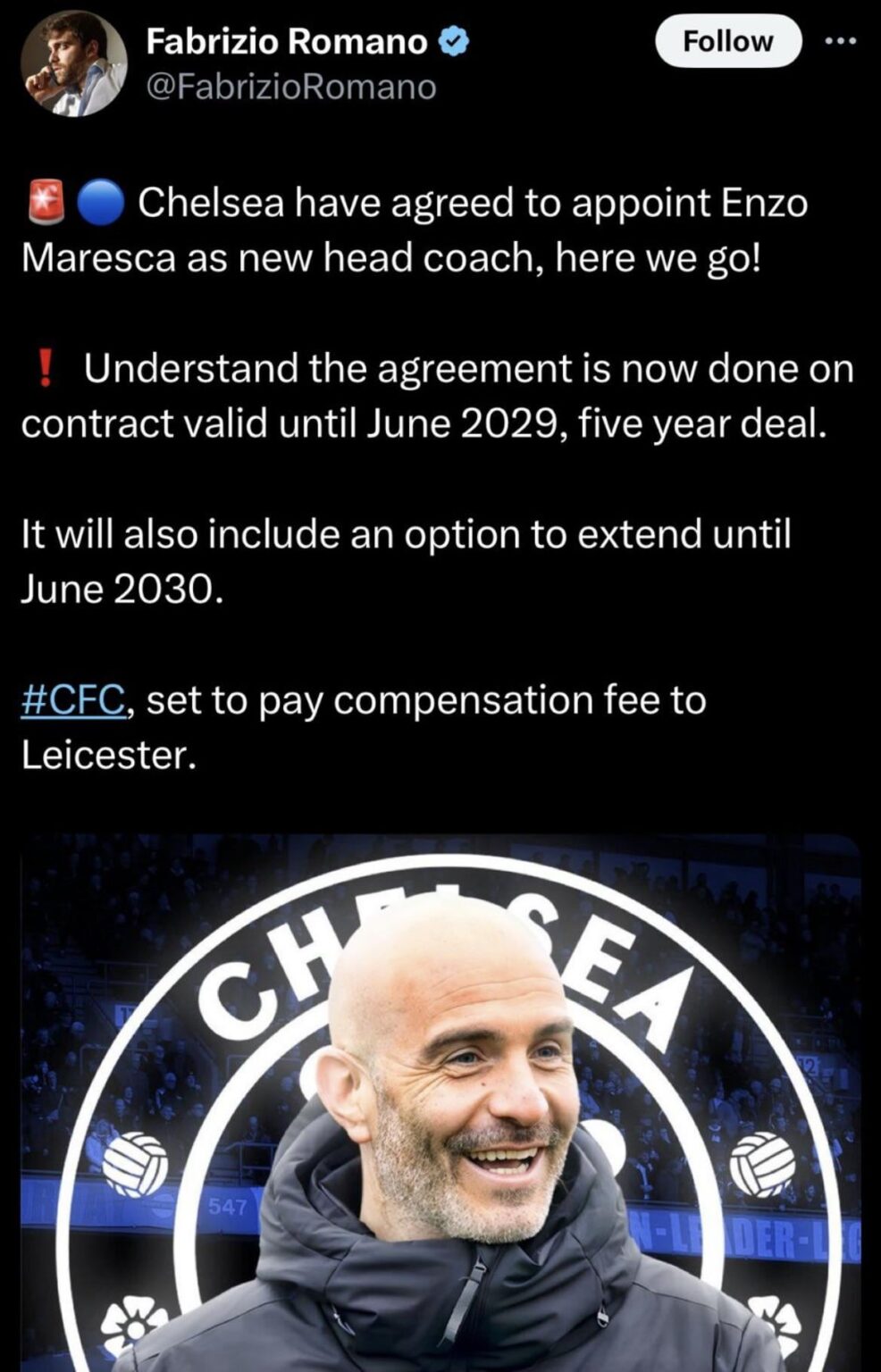Viewport: 881px width, 1372px height.
Task: Click the blue verified badge next to Fabrizio Romano
Action: [x=455, y=39]
